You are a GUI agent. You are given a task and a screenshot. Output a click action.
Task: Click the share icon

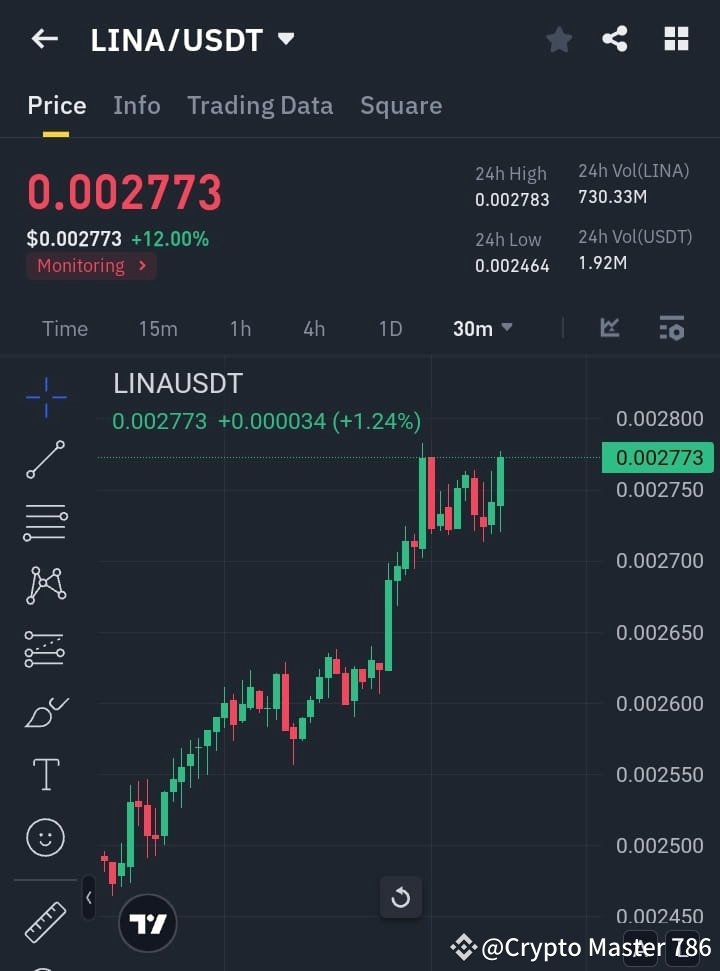click(616, 39)
